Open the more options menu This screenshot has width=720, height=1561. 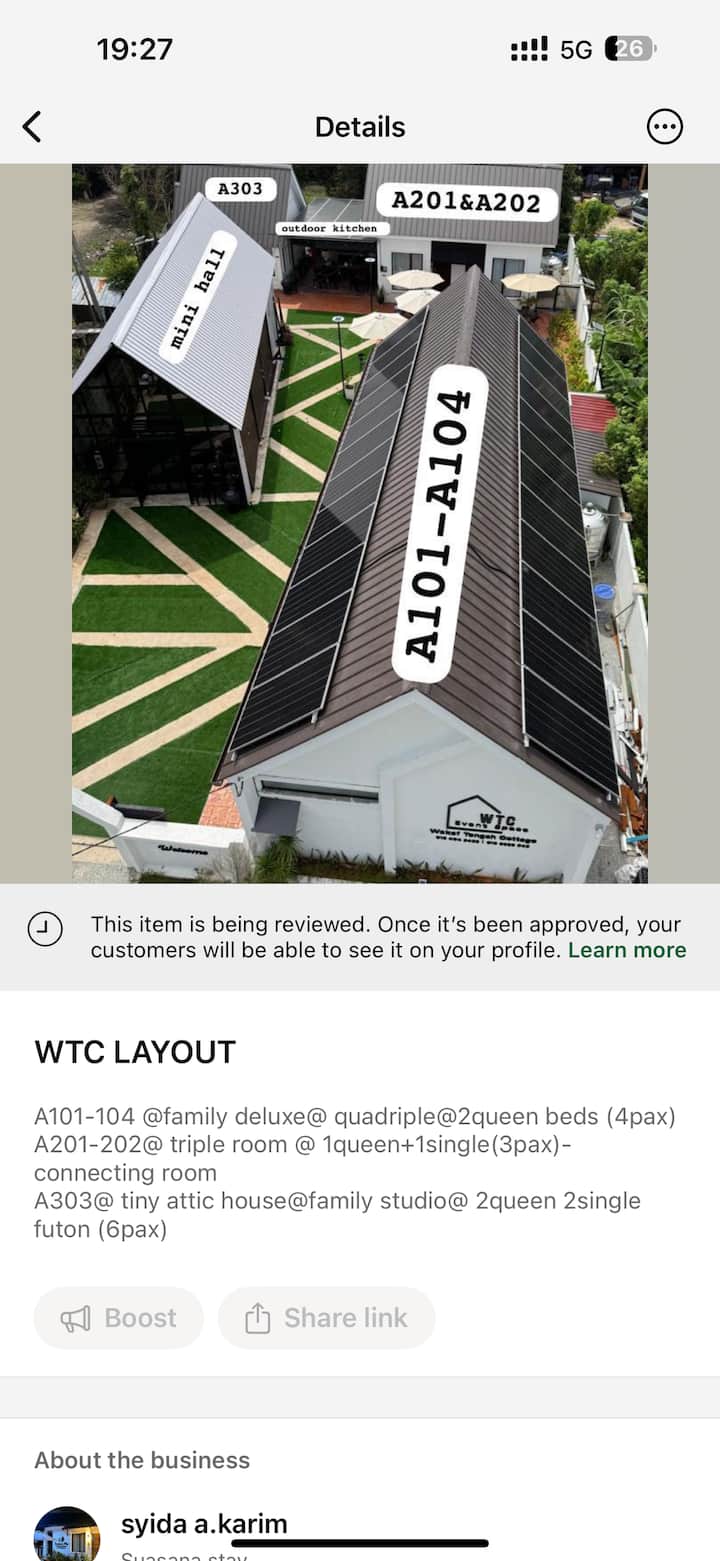(665, 127)
